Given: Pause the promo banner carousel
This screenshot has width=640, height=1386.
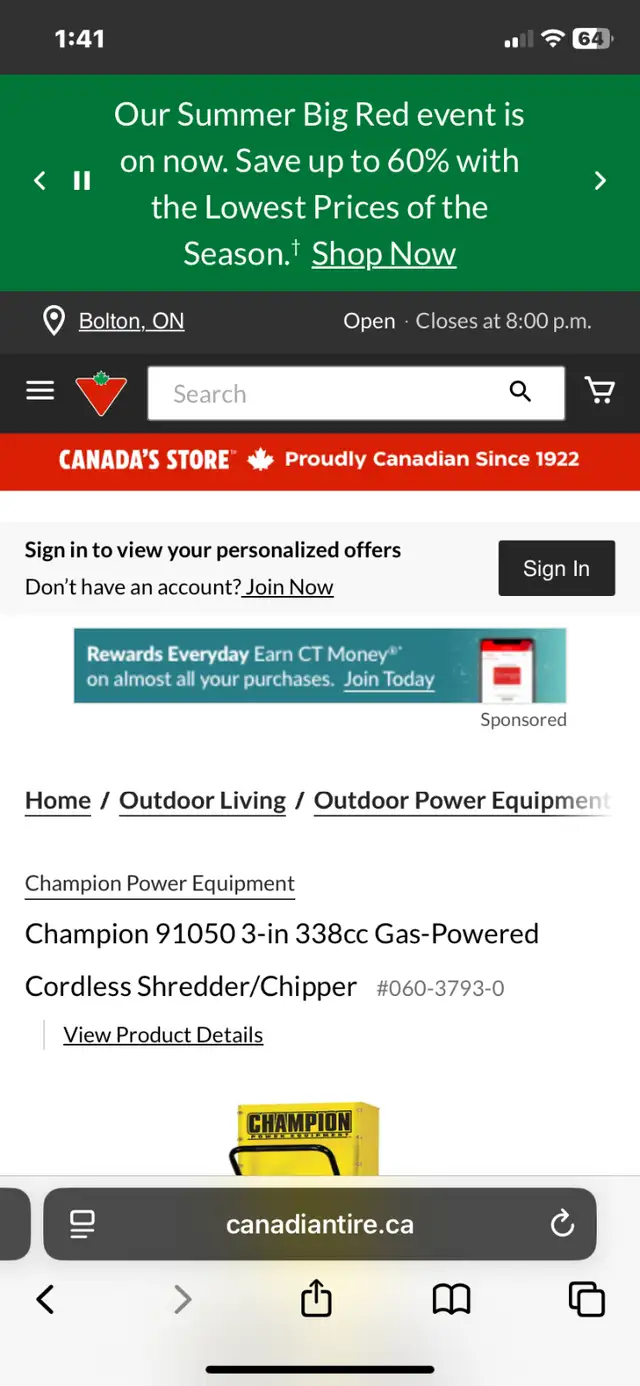Looking at the screenshot, I should point(82,181).
